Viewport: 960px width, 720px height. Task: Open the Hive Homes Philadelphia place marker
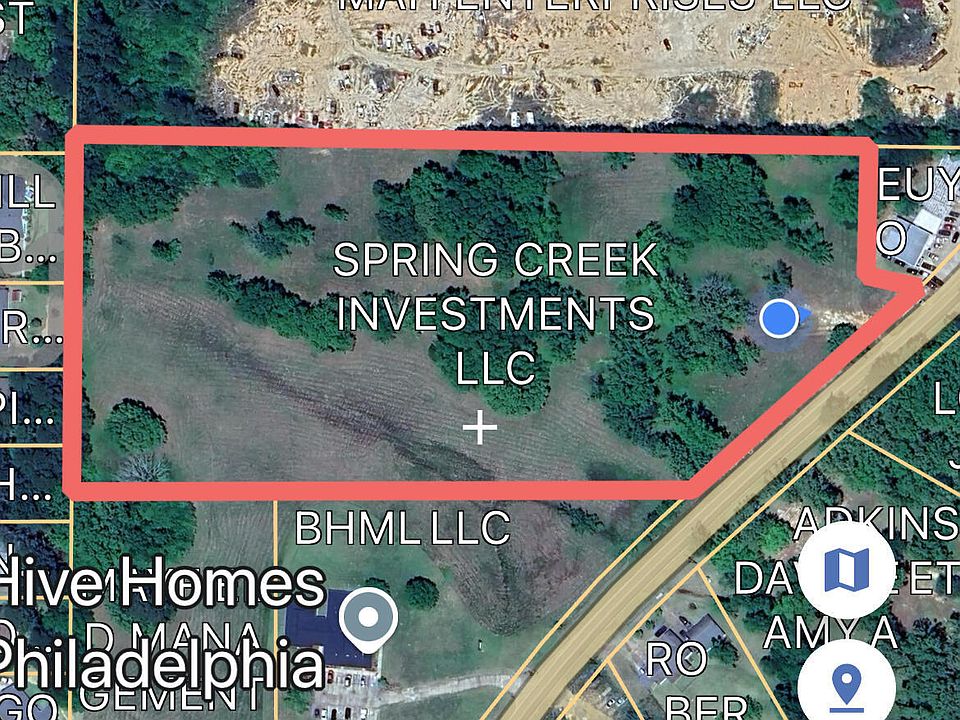click(369, 619)
